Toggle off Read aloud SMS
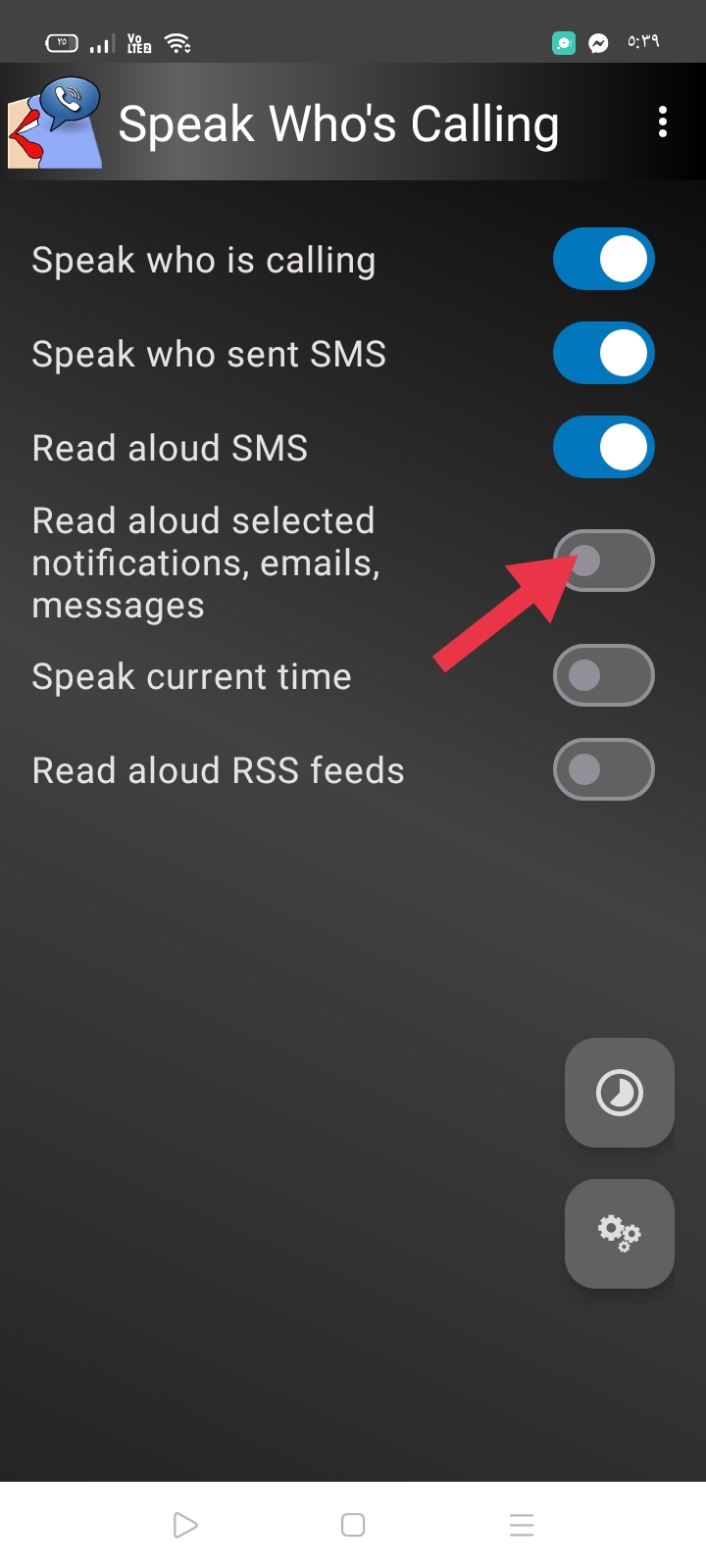The height and width of the screenshot is (1568, 706). pyautogui.click(x=604, y=448)
